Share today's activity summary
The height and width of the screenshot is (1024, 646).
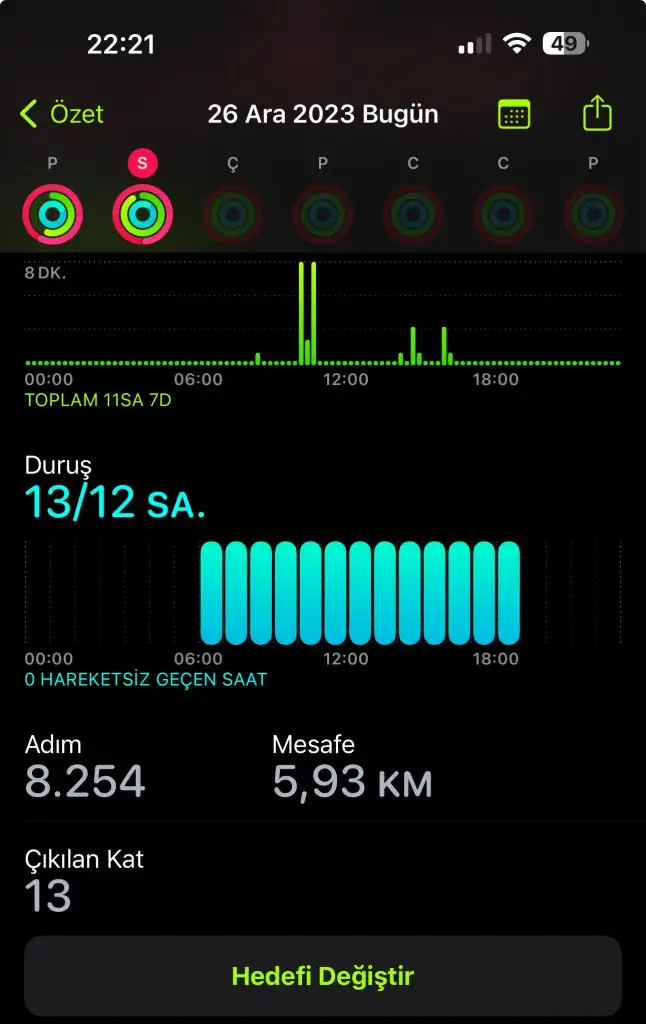596,114
